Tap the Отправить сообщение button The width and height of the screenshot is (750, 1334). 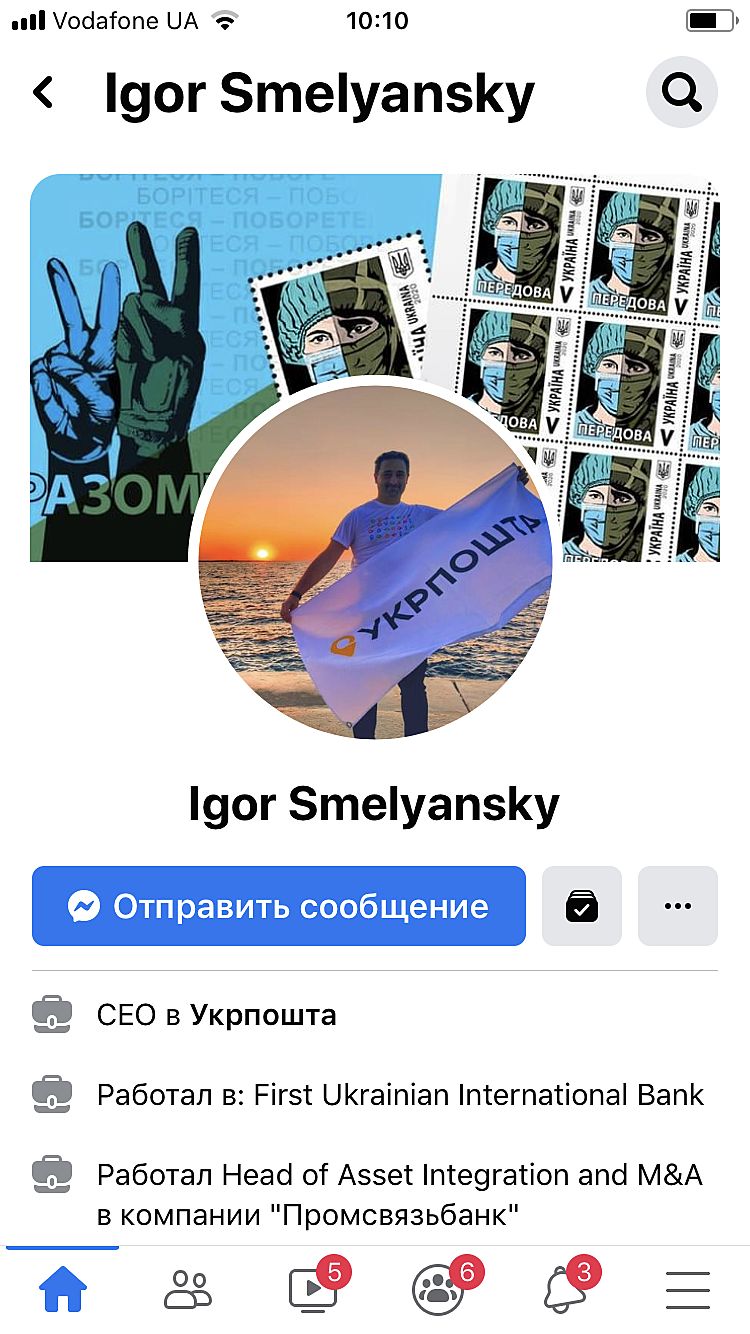tap(279, 906)
